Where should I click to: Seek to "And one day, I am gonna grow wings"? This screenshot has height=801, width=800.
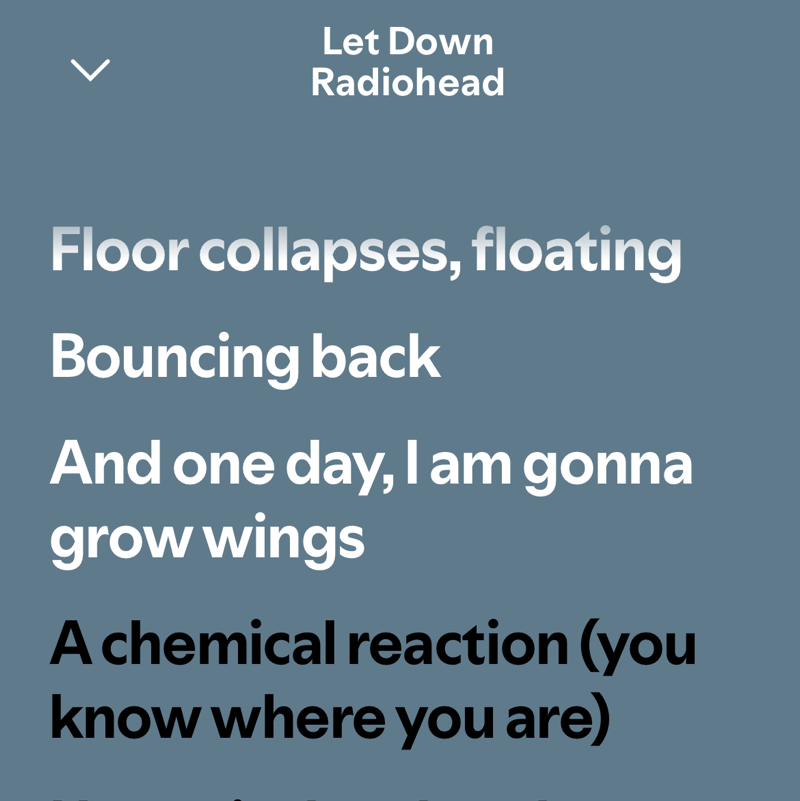tap(370, 500)
